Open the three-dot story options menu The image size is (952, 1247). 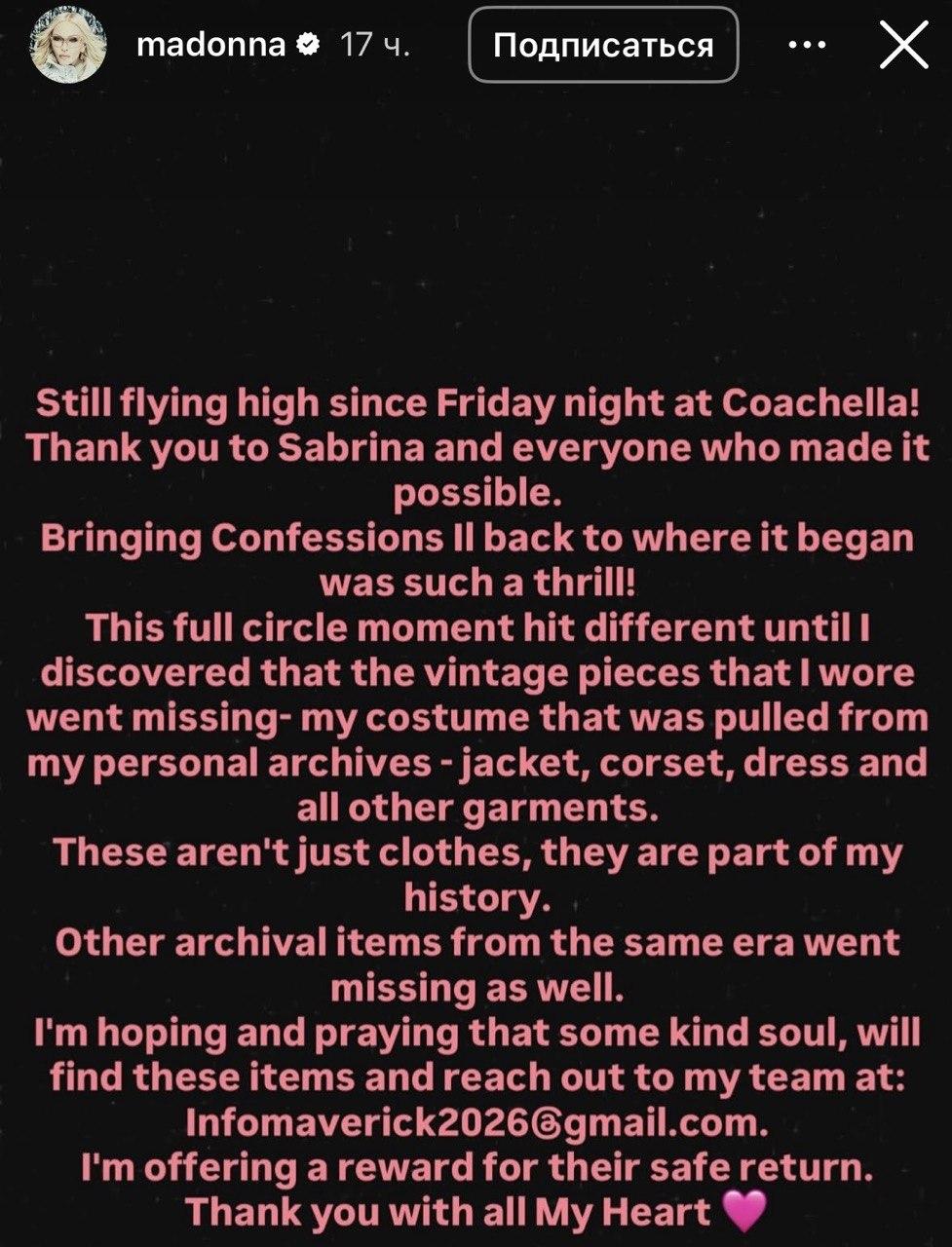806,45
